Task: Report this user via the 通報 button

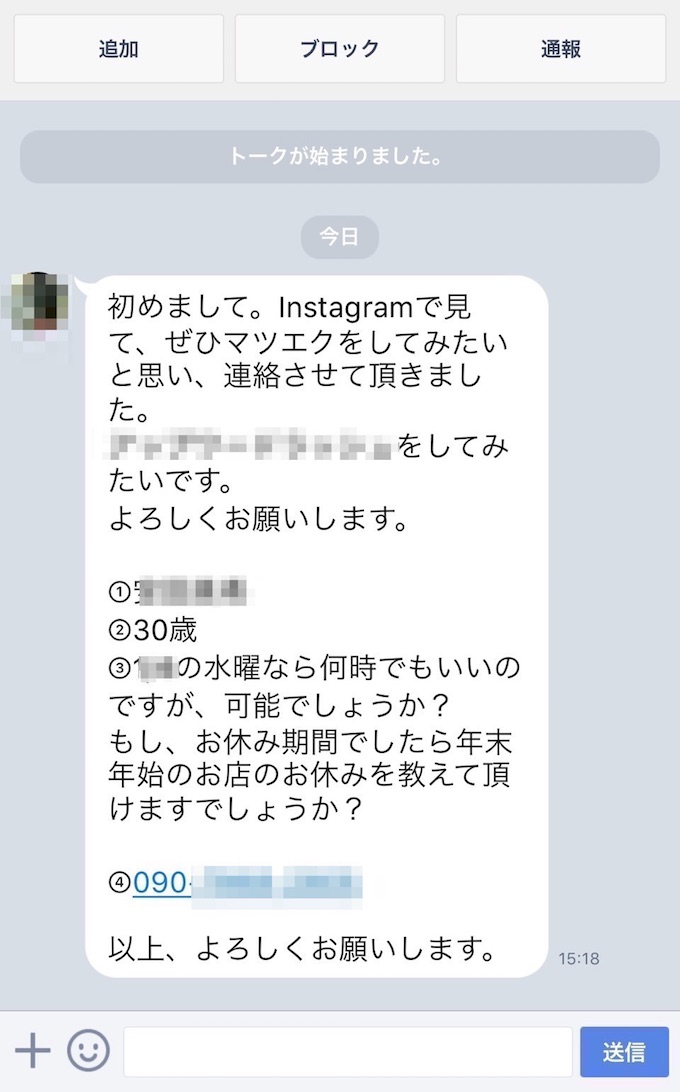Action: (561, 49)
